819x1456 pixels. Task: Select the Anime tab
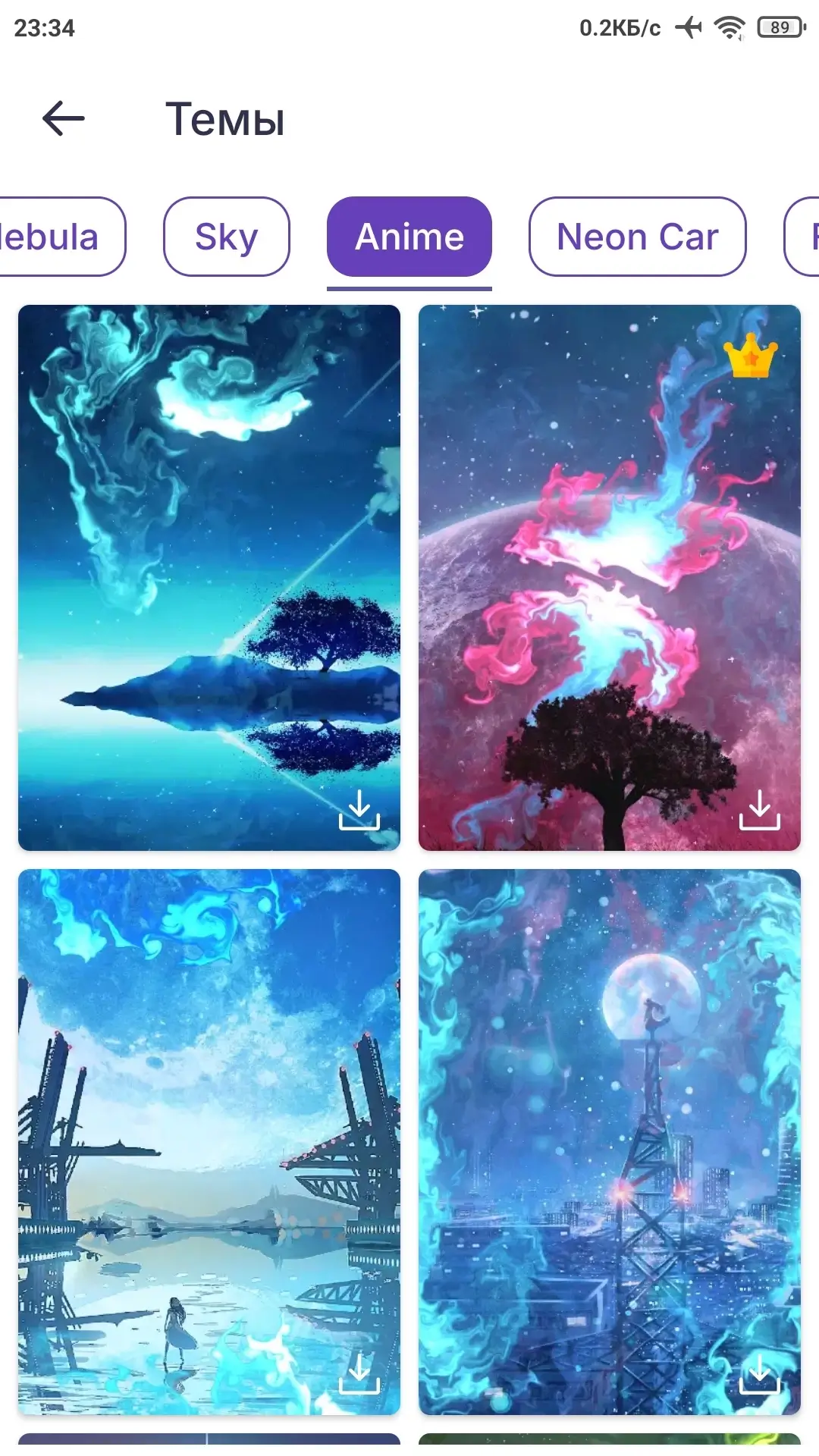coord(409,237)
